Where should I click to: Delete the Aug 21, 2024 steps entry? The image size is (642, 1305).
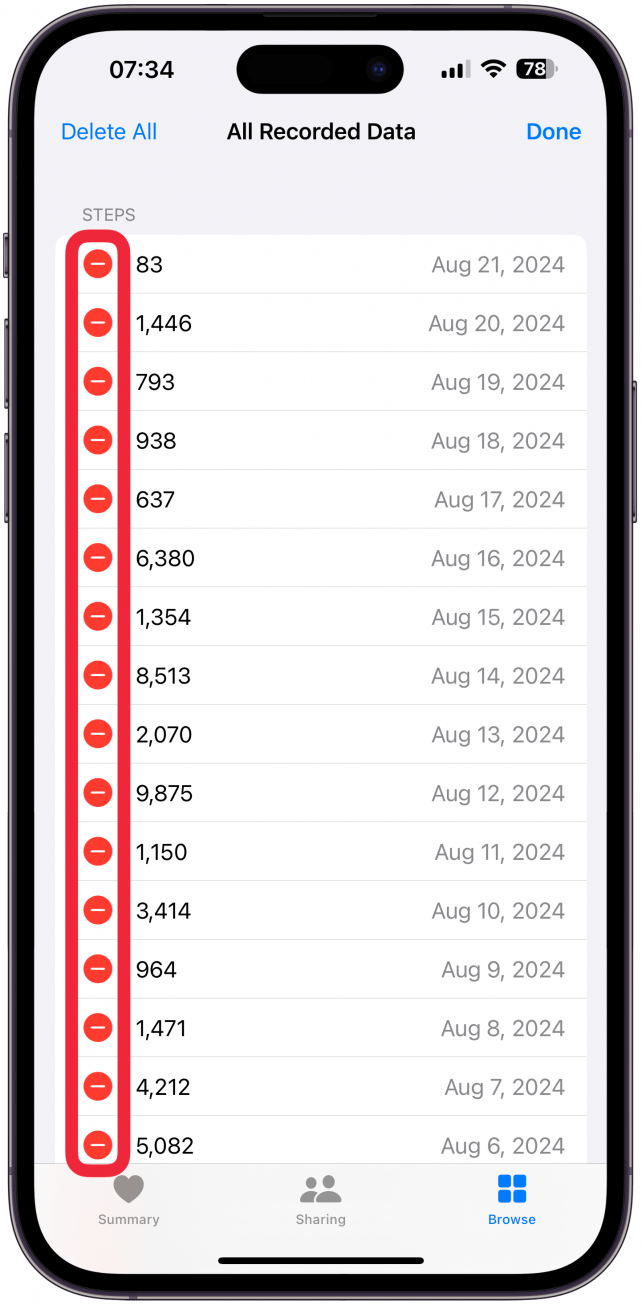coord(98,265)
